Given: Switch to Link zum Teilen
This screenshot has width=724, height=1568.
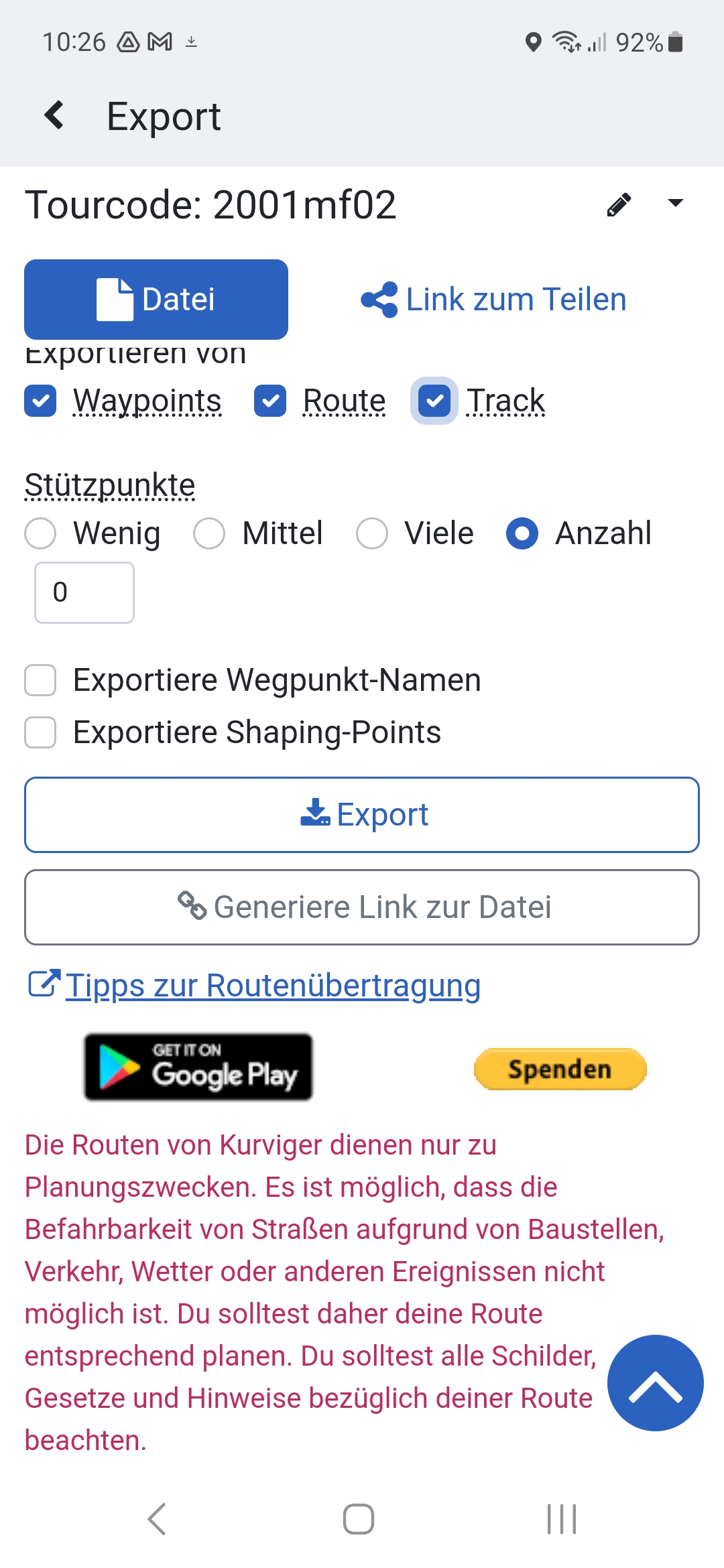Looking at the screenshot, I should coord(493,300).
